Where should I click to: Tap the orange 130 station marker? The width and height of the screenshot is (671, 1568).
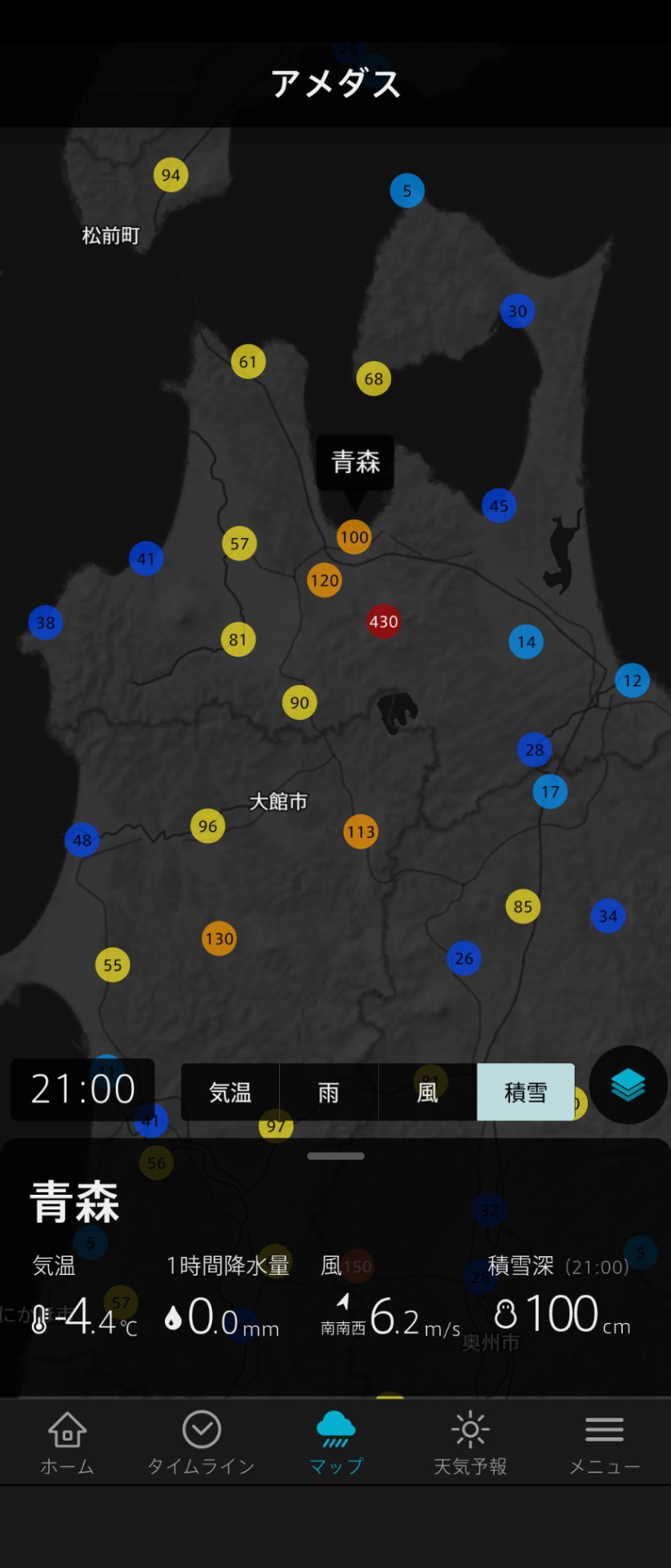click(x=220, y=938)
